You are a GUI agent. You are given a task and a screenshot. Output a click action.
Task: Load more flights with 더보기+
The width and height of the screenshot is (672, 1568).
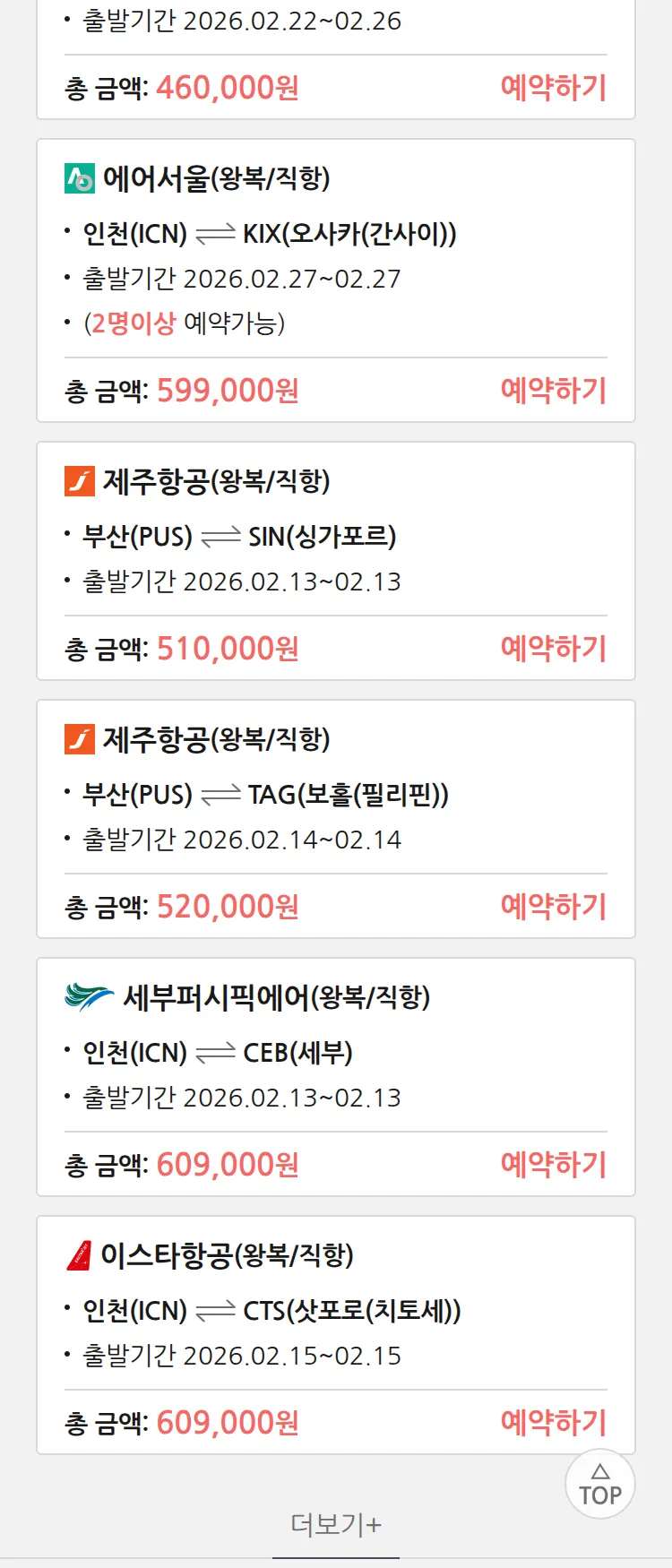[x=336, y=1524]
